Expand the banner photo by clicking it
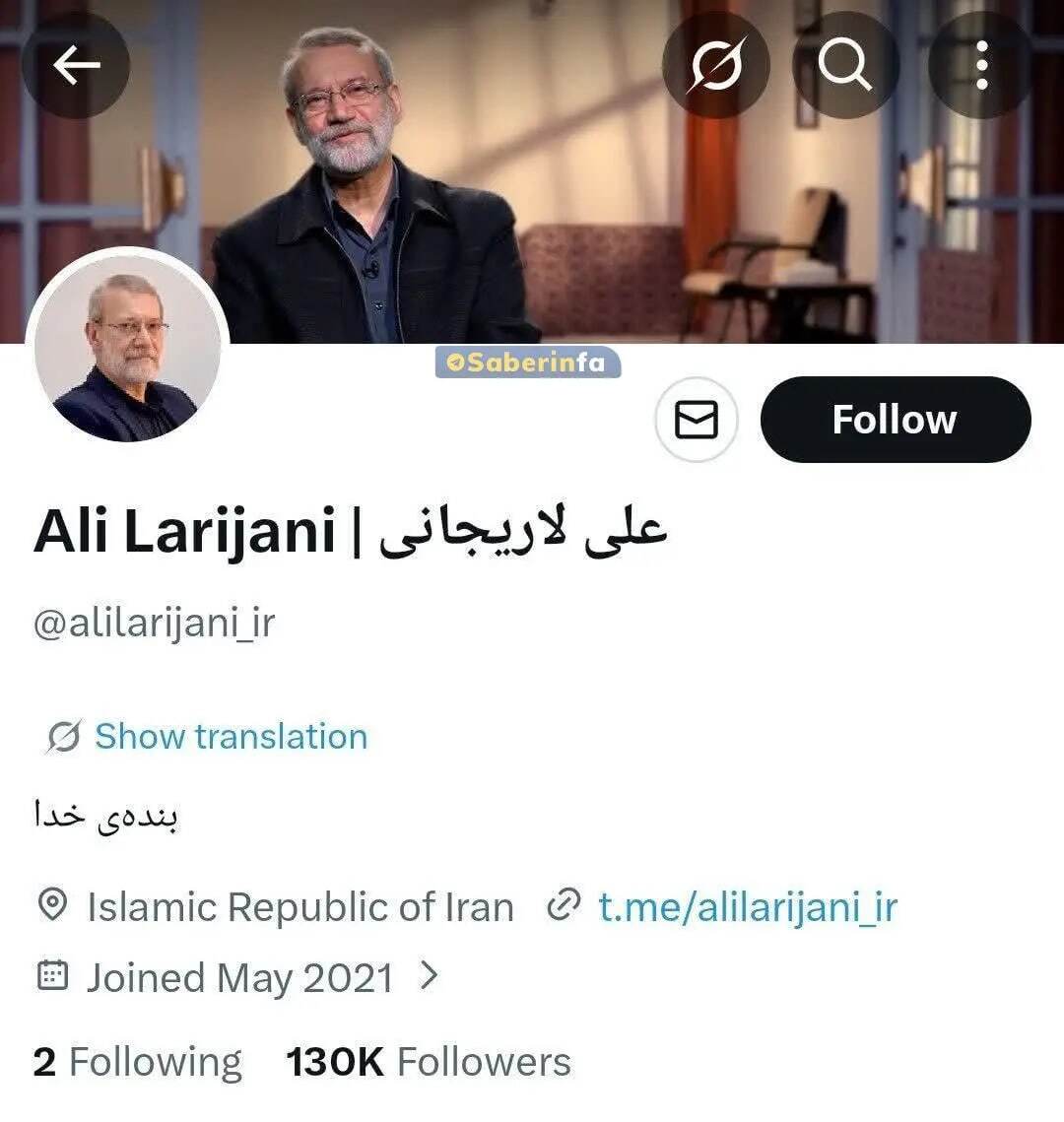The height and width of the screenshot is (1122, 1064). click(x=532, y=177)
